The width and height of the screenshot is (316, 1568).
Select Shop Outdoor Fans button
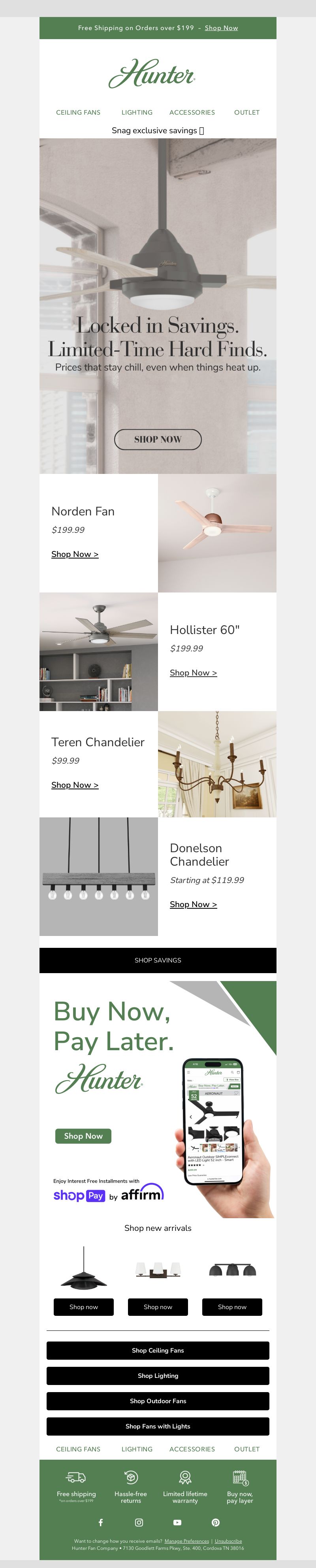[158, 1401]
